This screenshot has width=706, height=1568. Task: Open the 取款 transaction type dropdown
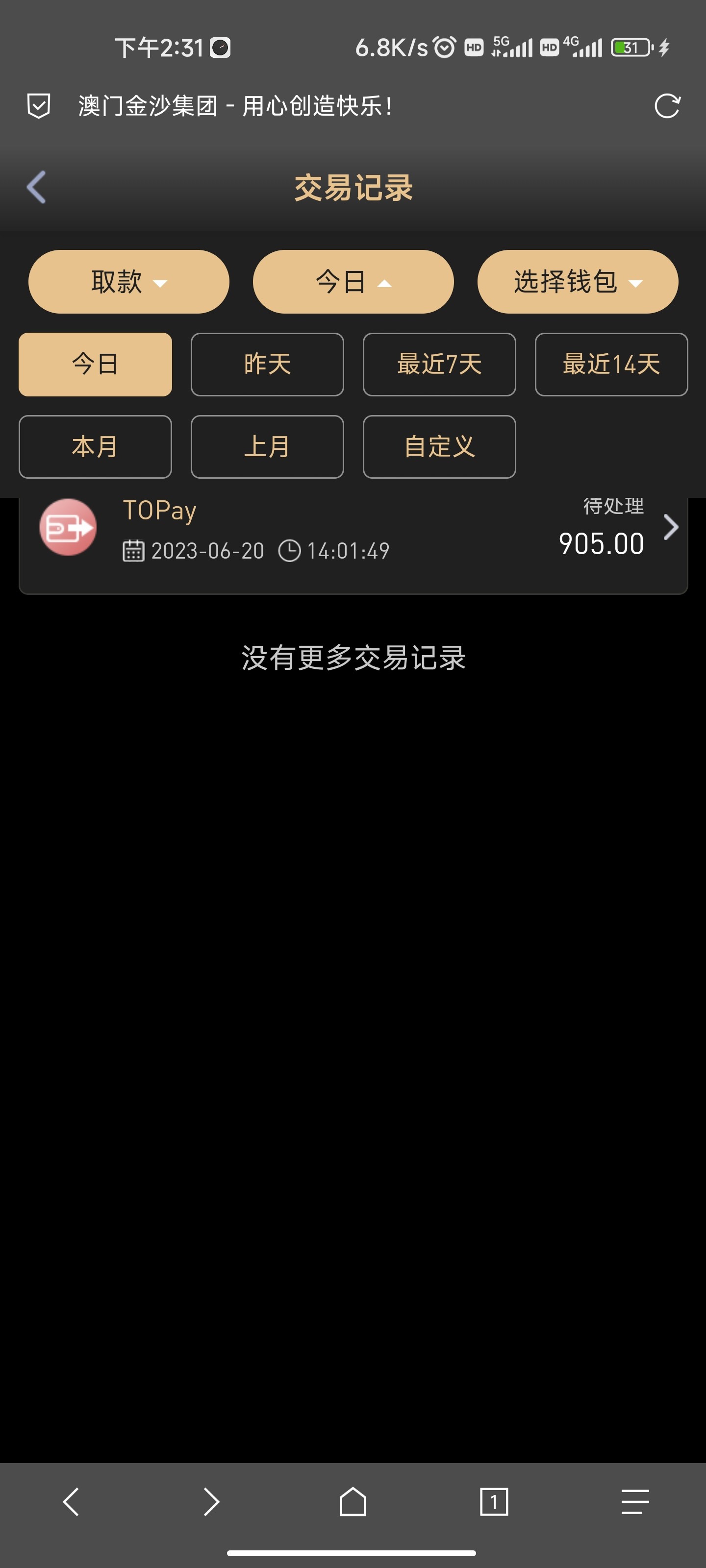pyautogui.click(x=128, y=282)
